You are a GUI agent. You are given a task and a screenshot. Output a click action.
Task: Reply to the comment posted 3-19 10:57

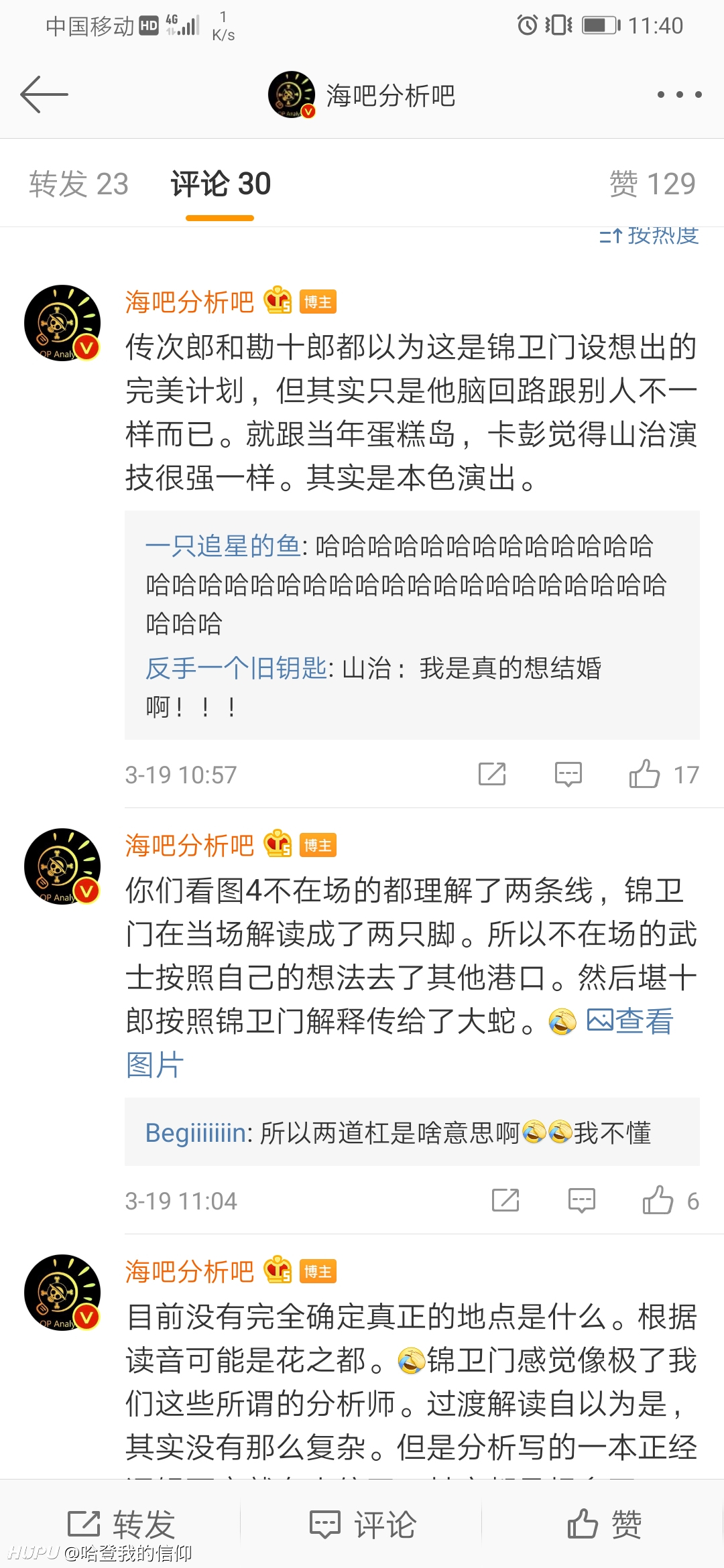568,774
